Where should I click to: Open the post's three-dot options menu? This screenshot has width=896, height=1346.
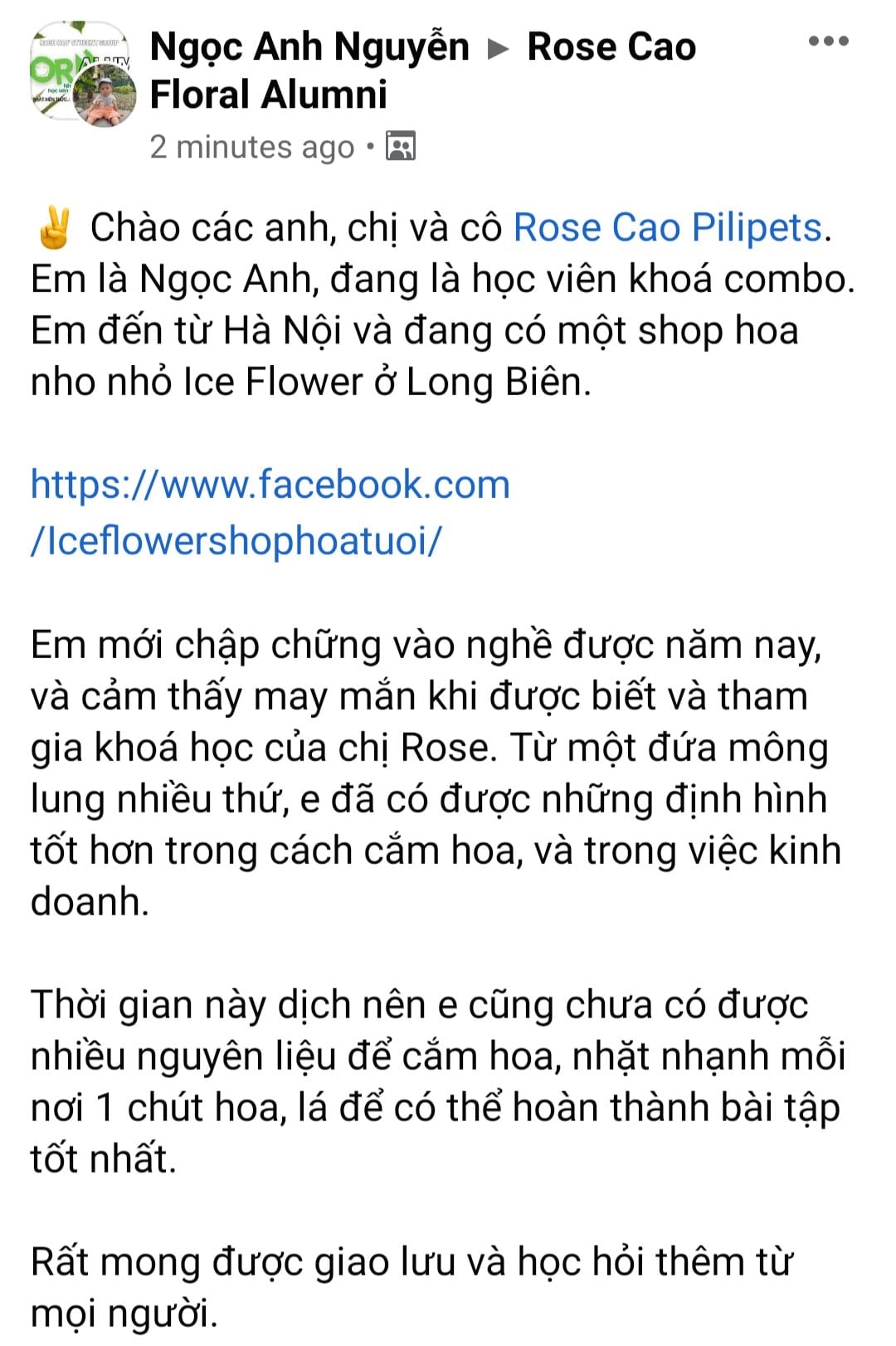pyautogui.click(x=828, y=41)
